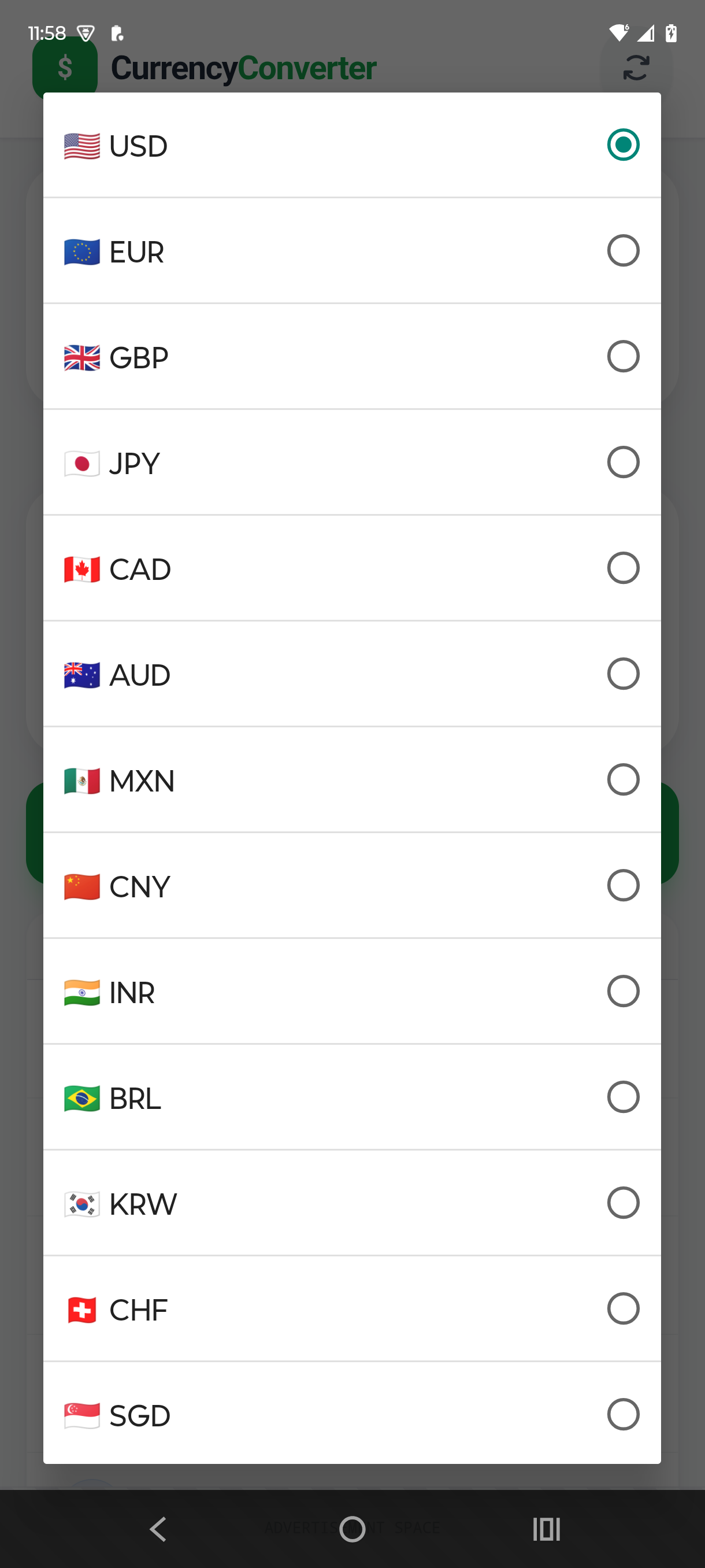Image resolution: width=705 pixels, height=1568 pixels.
Task: Click the Brazil flag next to BRL
Action: 81,1097
